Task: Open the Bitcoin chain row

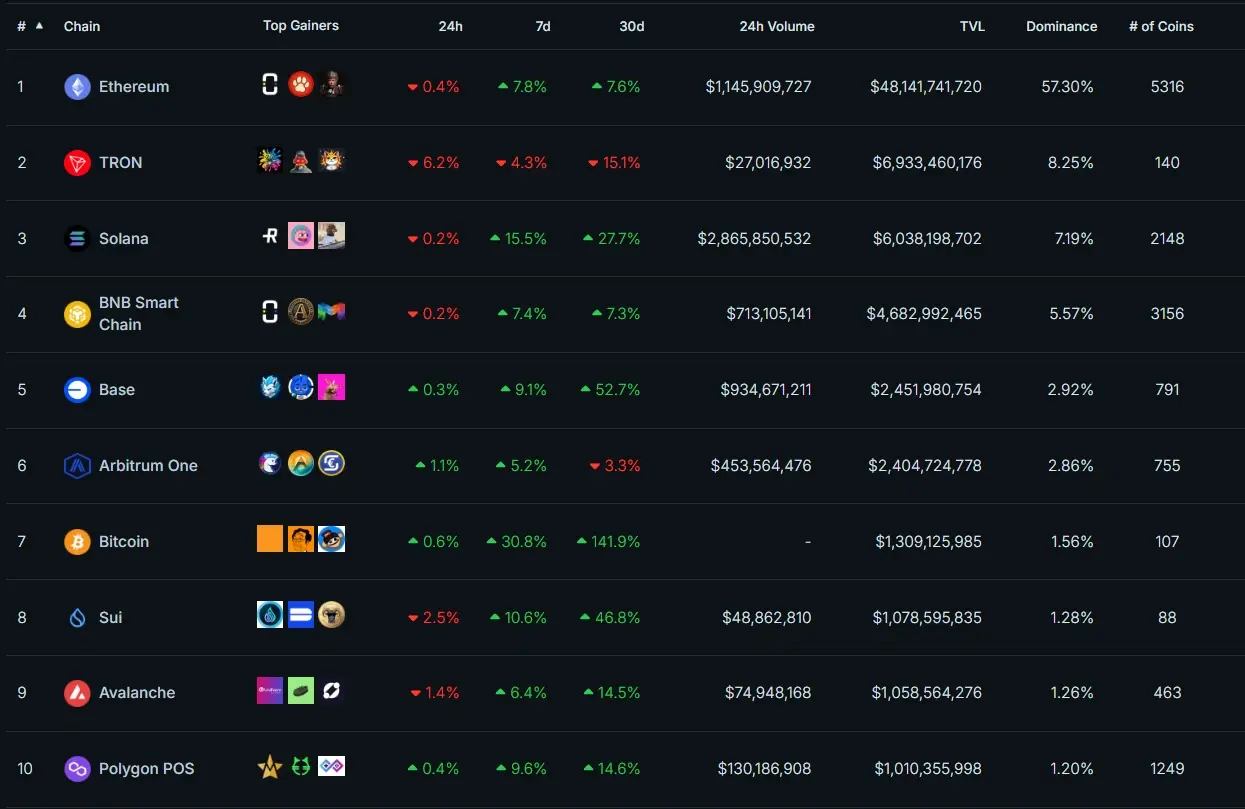Action: pos(123,542)
